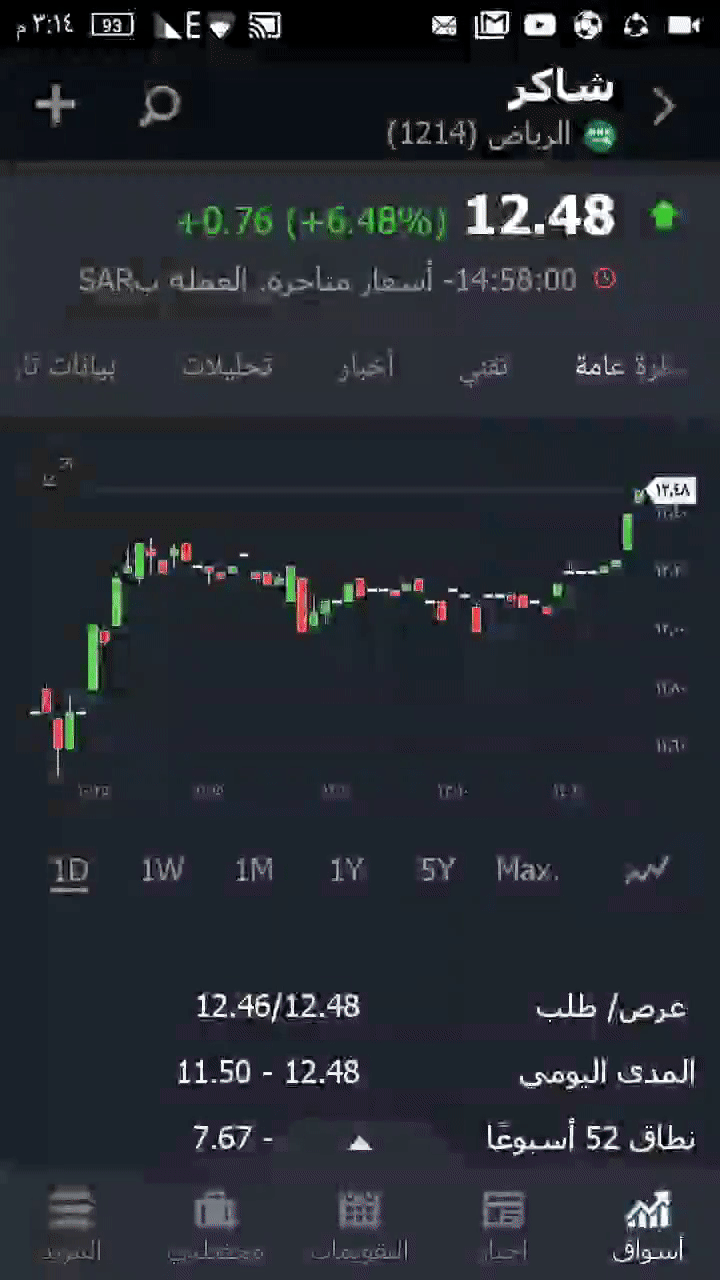Expand the chart to full screen

59,472
